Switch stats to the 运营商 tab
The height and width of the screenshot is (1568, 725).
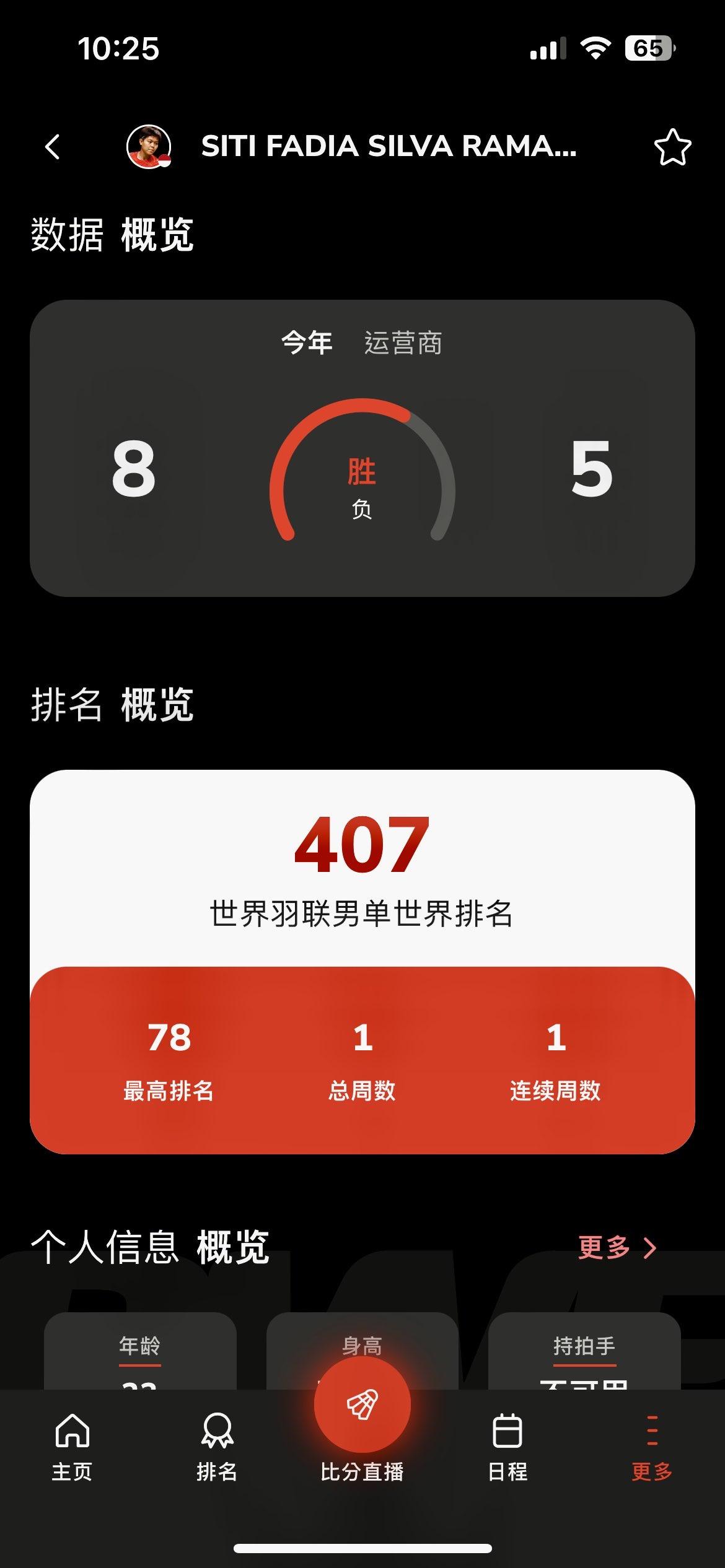[403, 342]
